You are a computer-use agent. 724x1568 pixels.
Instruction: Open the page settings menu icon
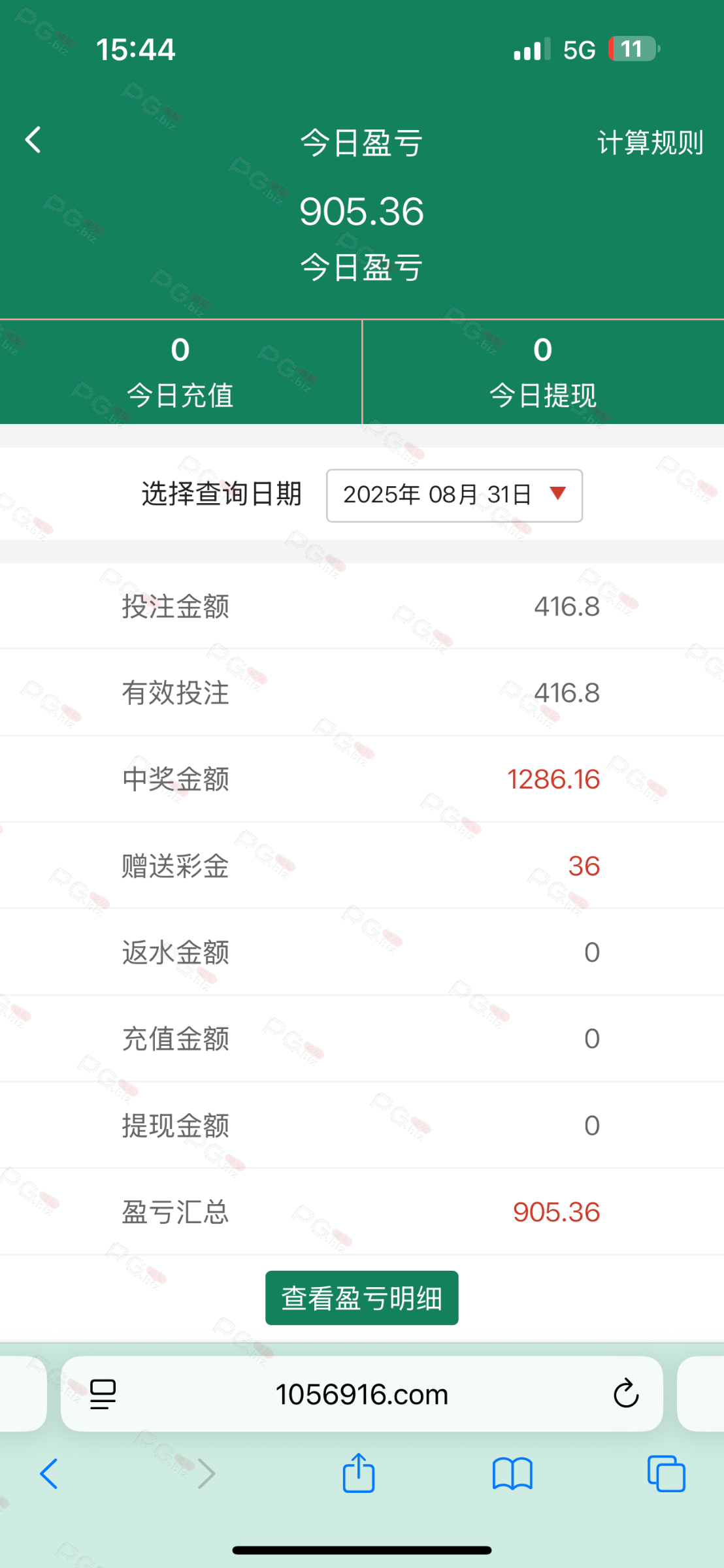[x=103, y=1394]
